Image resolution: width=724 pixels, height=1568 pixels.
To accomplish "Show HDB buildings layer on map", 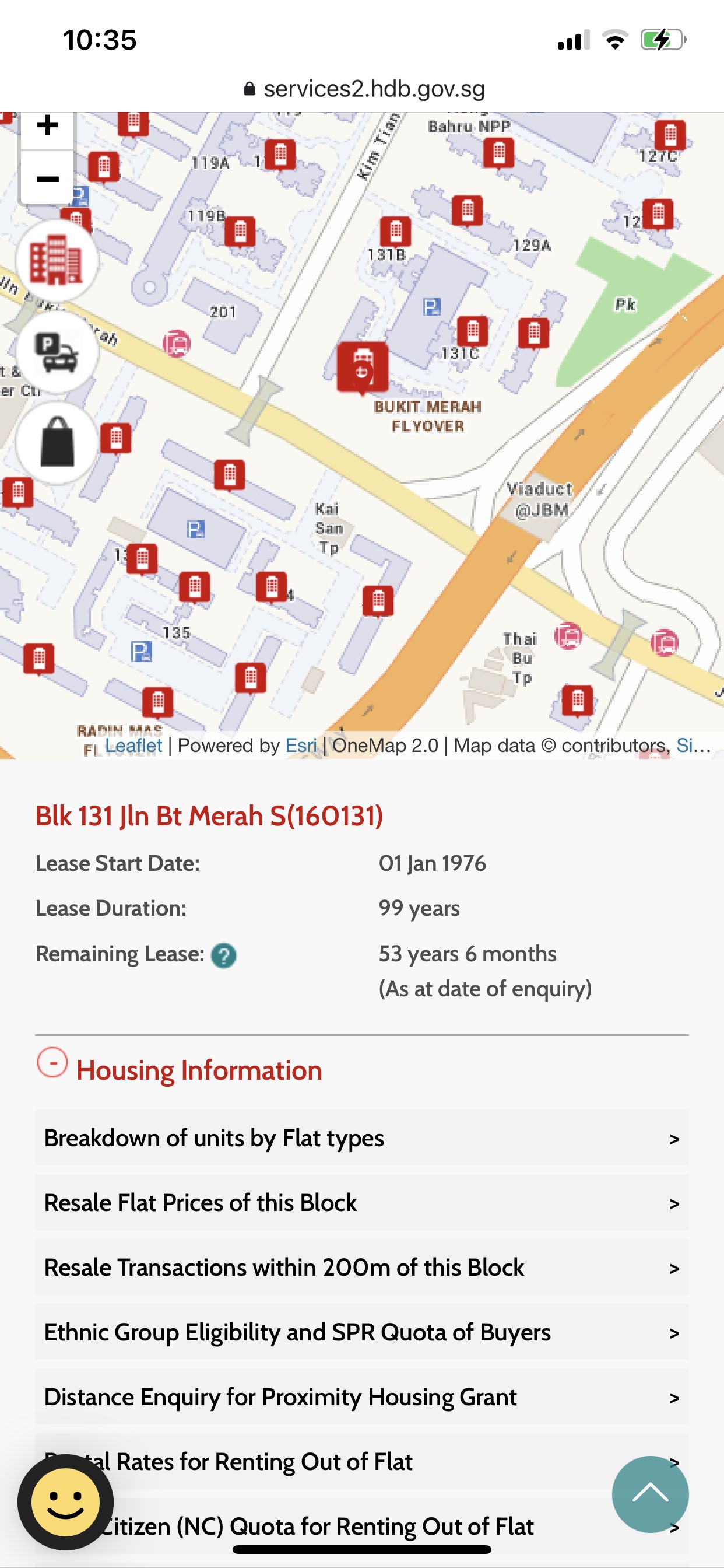I will (x=57, y=261).
